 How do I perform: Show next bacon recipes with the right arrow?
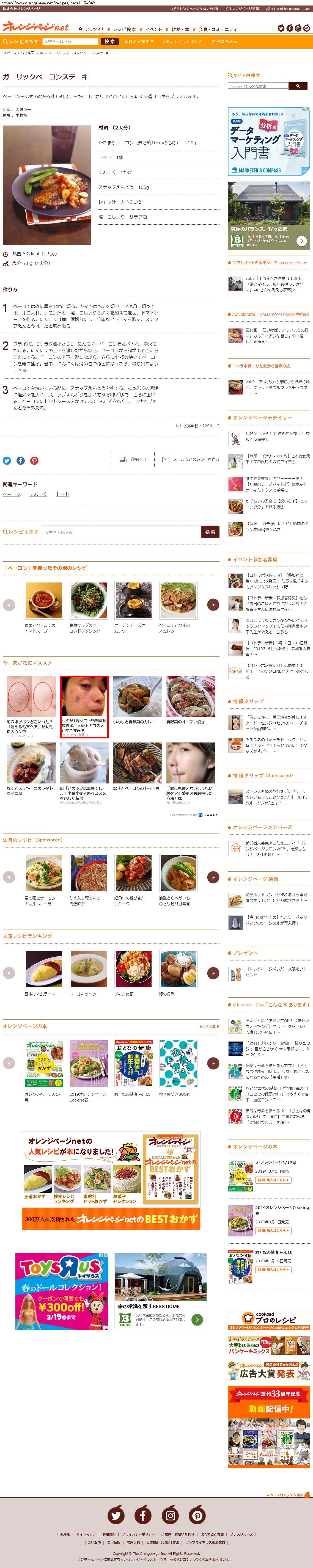(213, 604)
